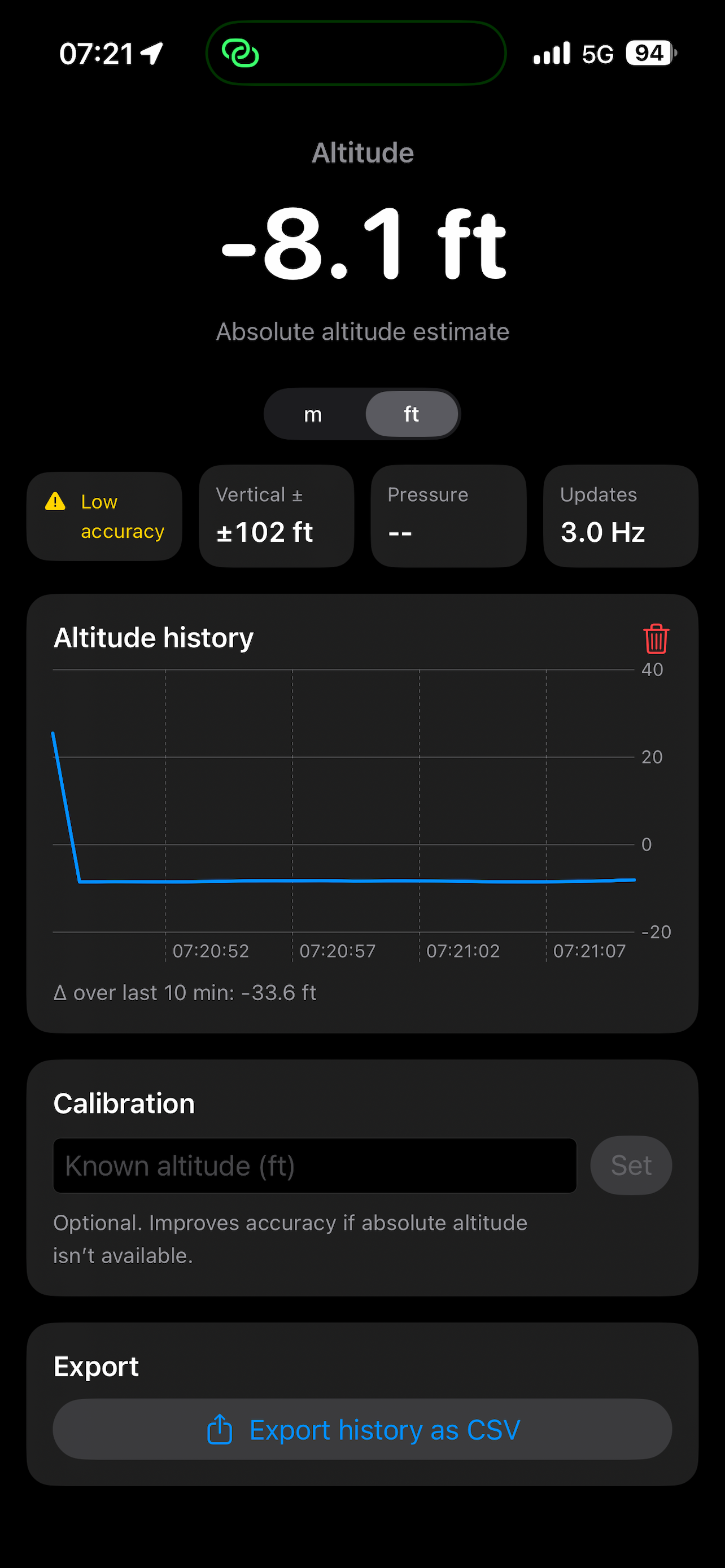Tap the location arrow in the status bar
The height and width of the screenshot is (1568, 725).
click(151, 54)
